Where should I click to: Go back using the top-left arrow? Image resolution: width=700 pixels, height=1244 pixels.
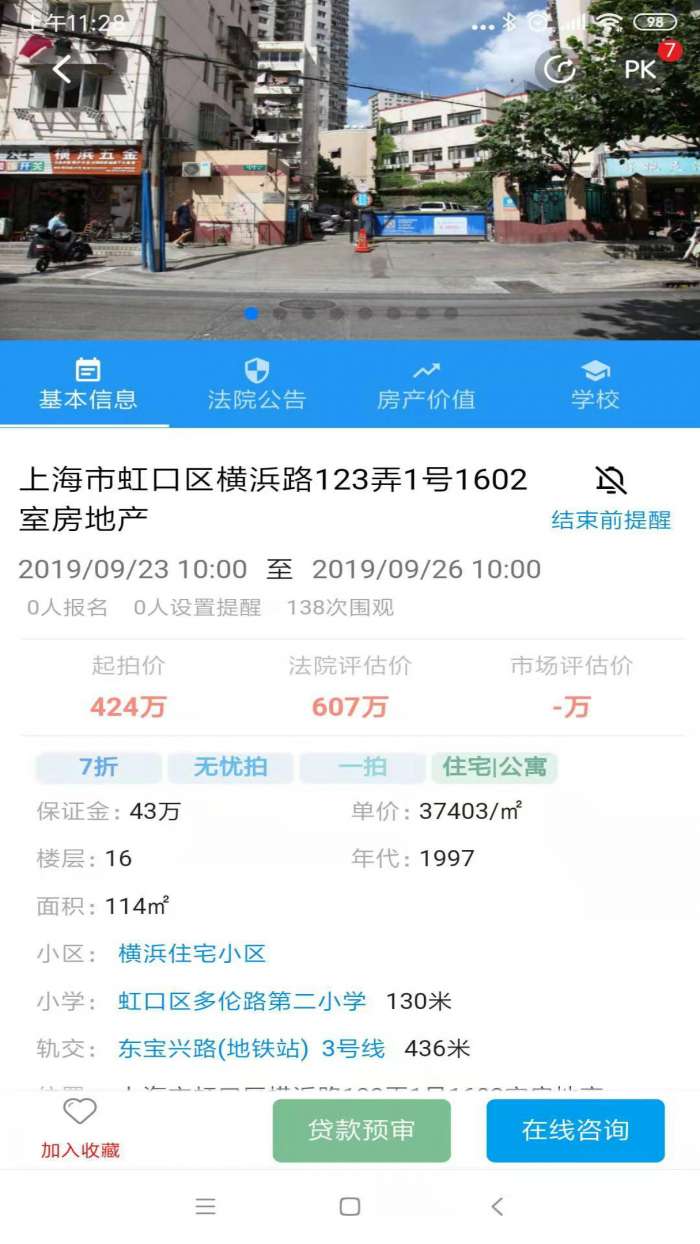(63, 70)
